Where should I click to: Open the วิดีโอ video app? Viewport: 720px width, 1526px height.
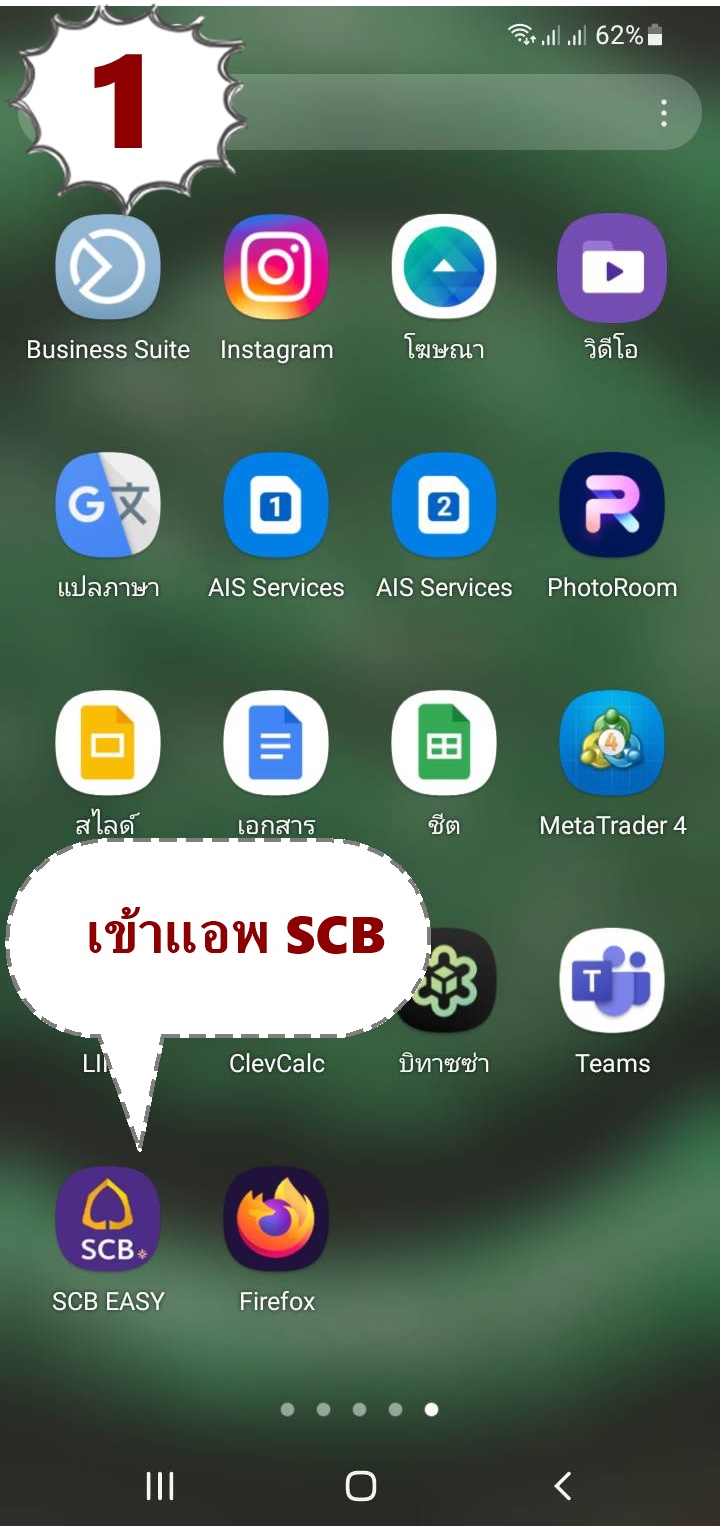(x=612, y=266)
